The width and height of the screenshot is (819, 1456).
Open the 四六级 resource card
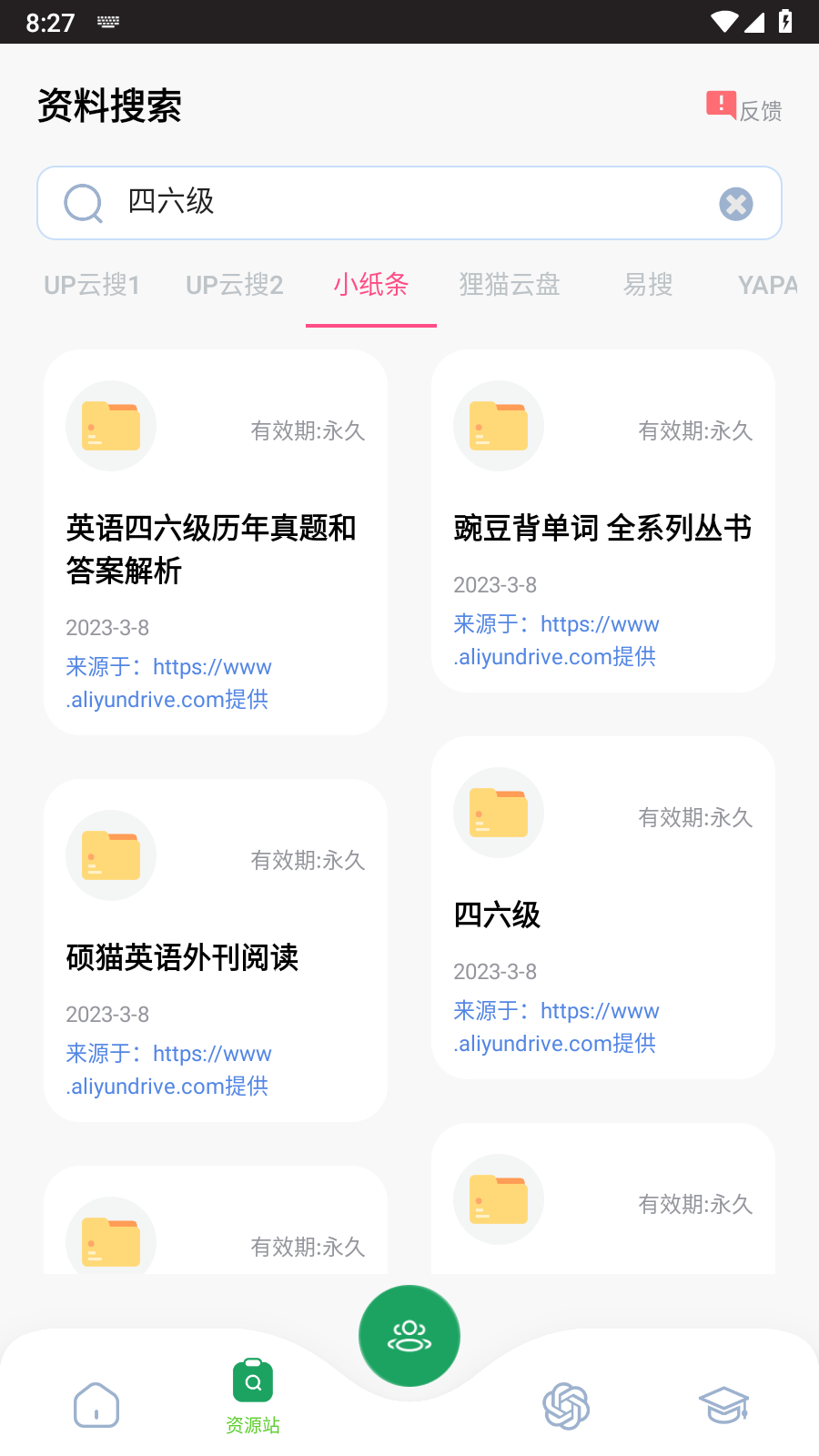tap(497, 916)
